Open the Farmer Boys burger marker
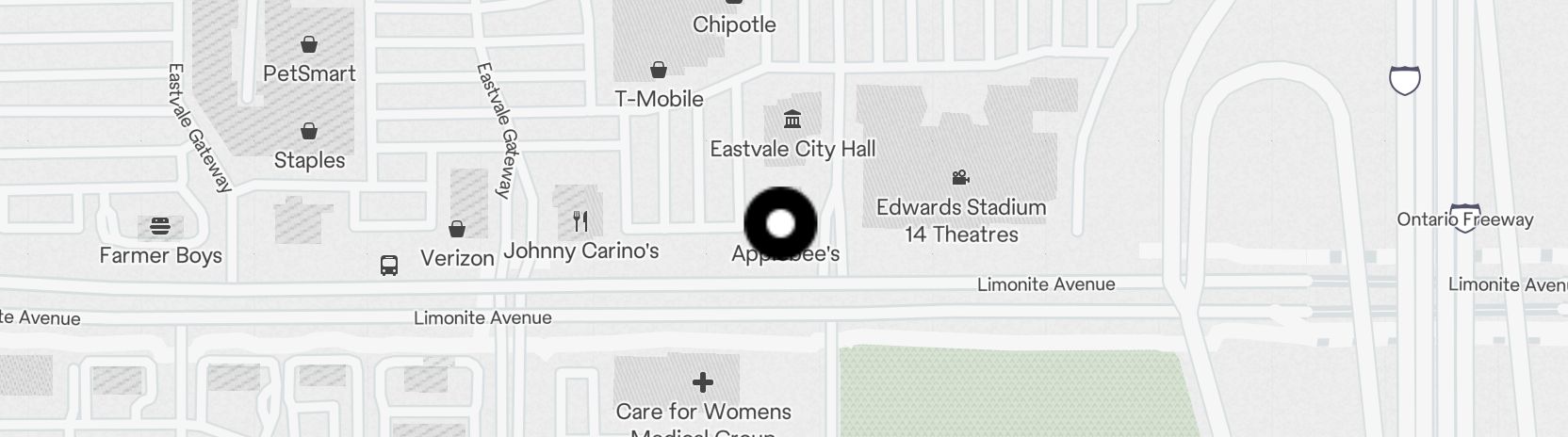This screenshot has width=1568, height=437. pos(160,226)
